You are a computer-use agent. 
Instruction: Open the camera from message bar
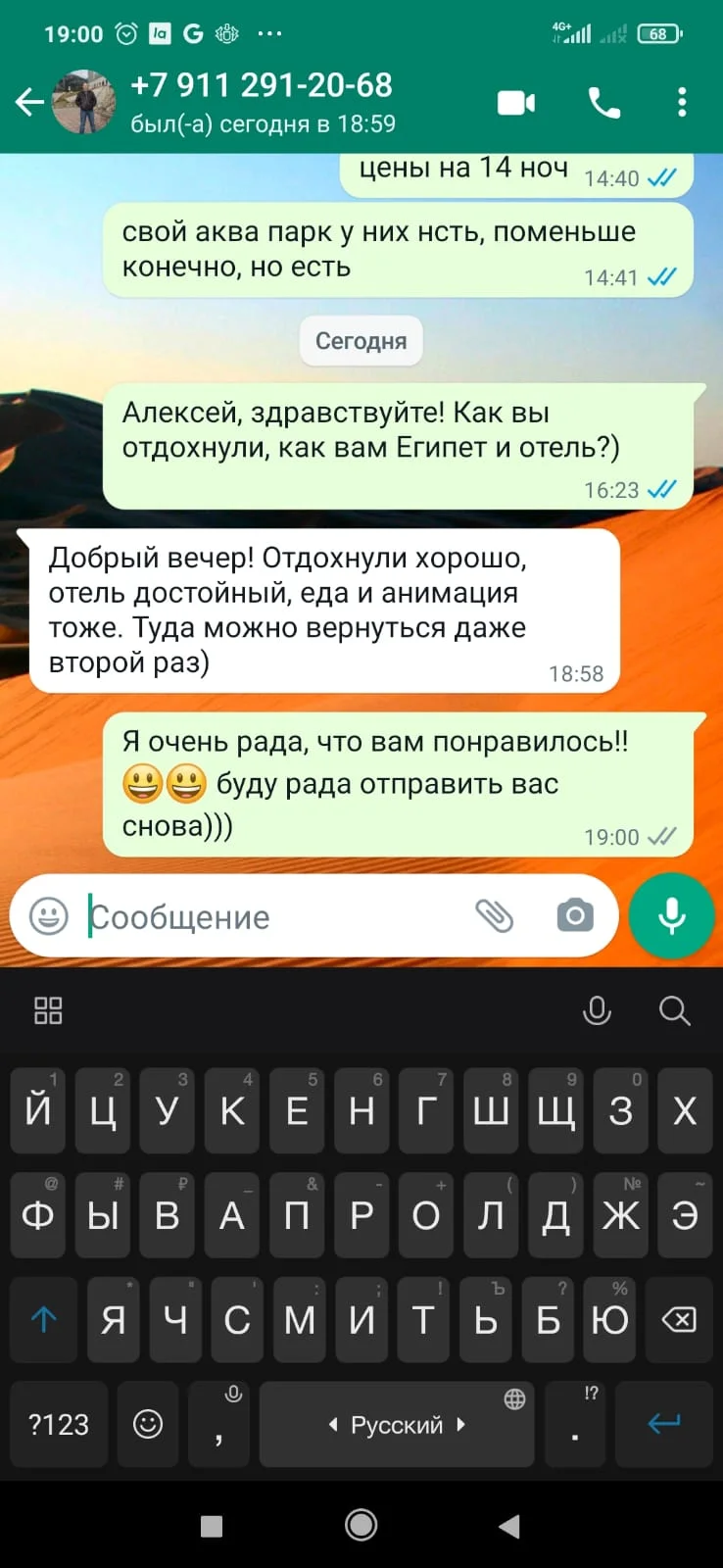(x=575, y=916)
